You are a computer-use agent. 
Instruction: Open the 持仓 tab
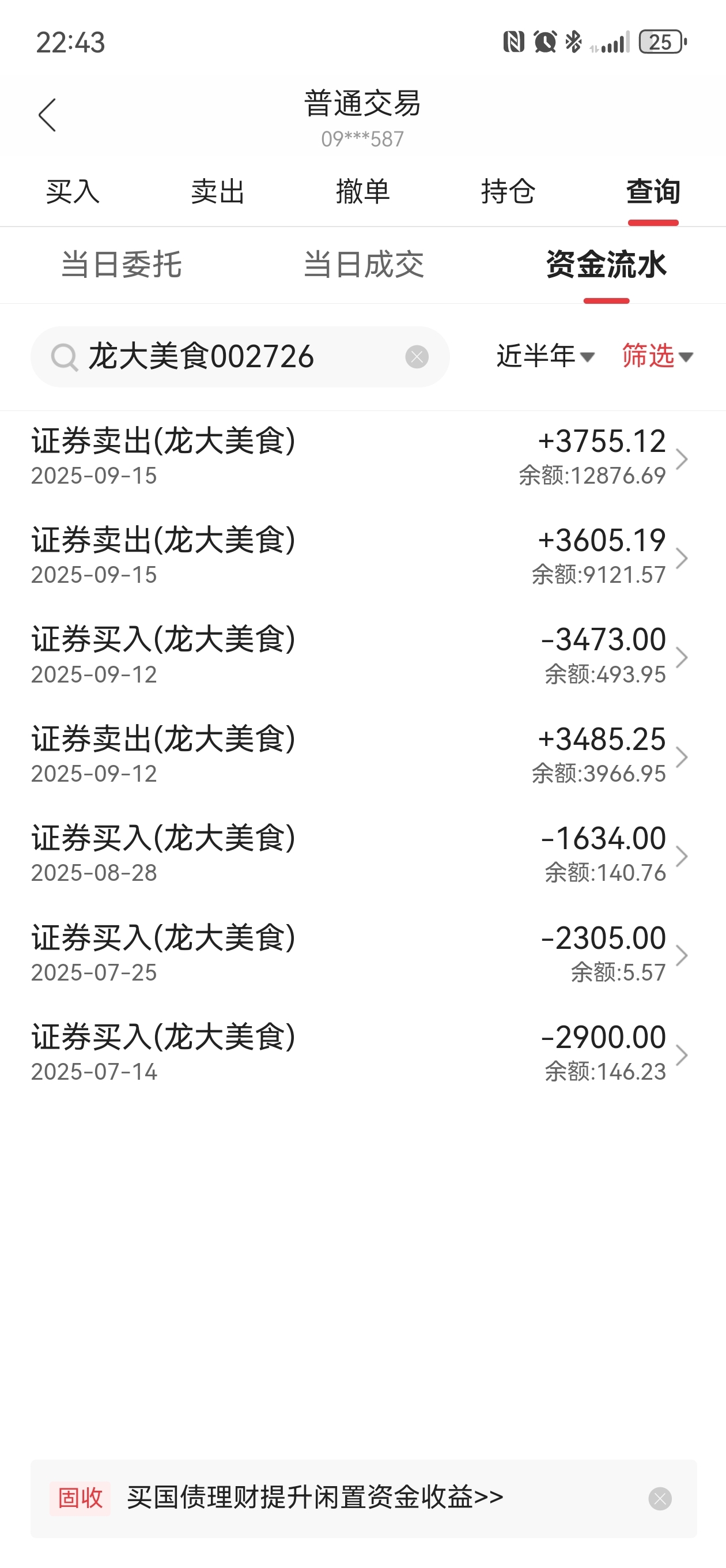pyautogui.click(x=508, y=192)
